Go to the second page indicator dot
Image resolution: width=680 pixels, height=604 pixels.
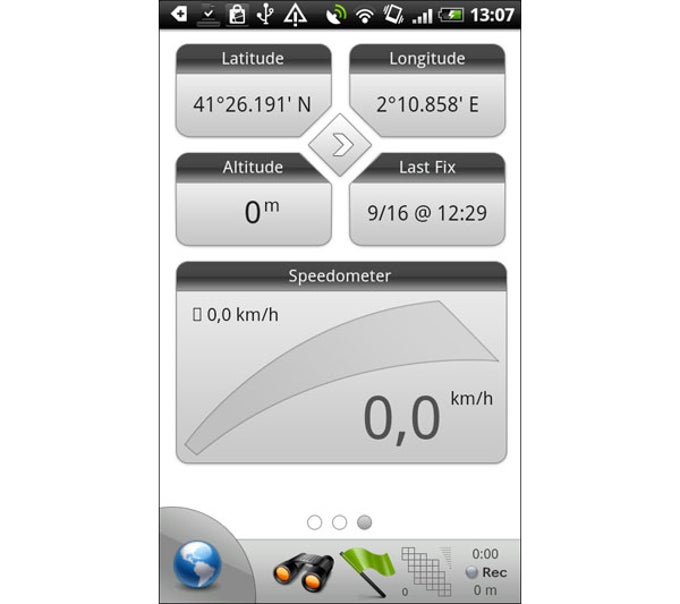[339, 522]
